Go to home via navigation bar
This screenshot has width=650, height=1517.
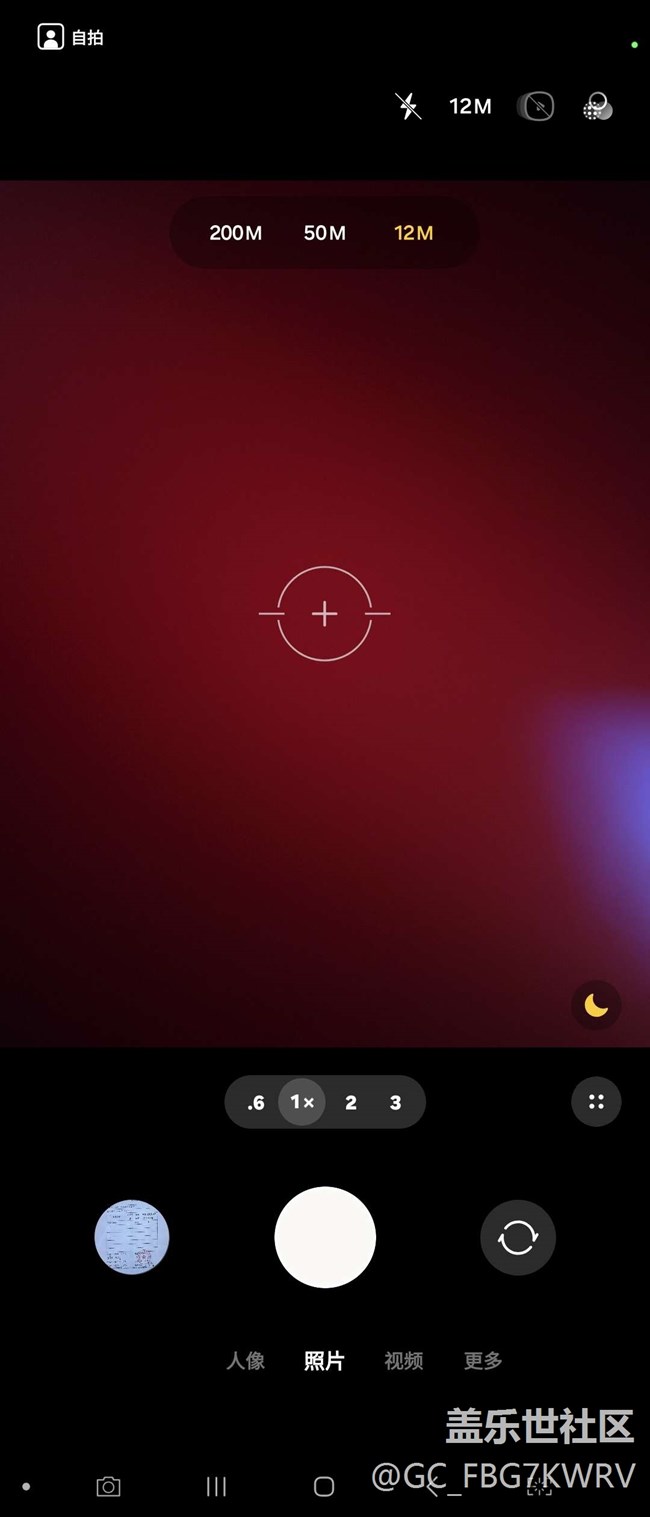(324, 1487)
